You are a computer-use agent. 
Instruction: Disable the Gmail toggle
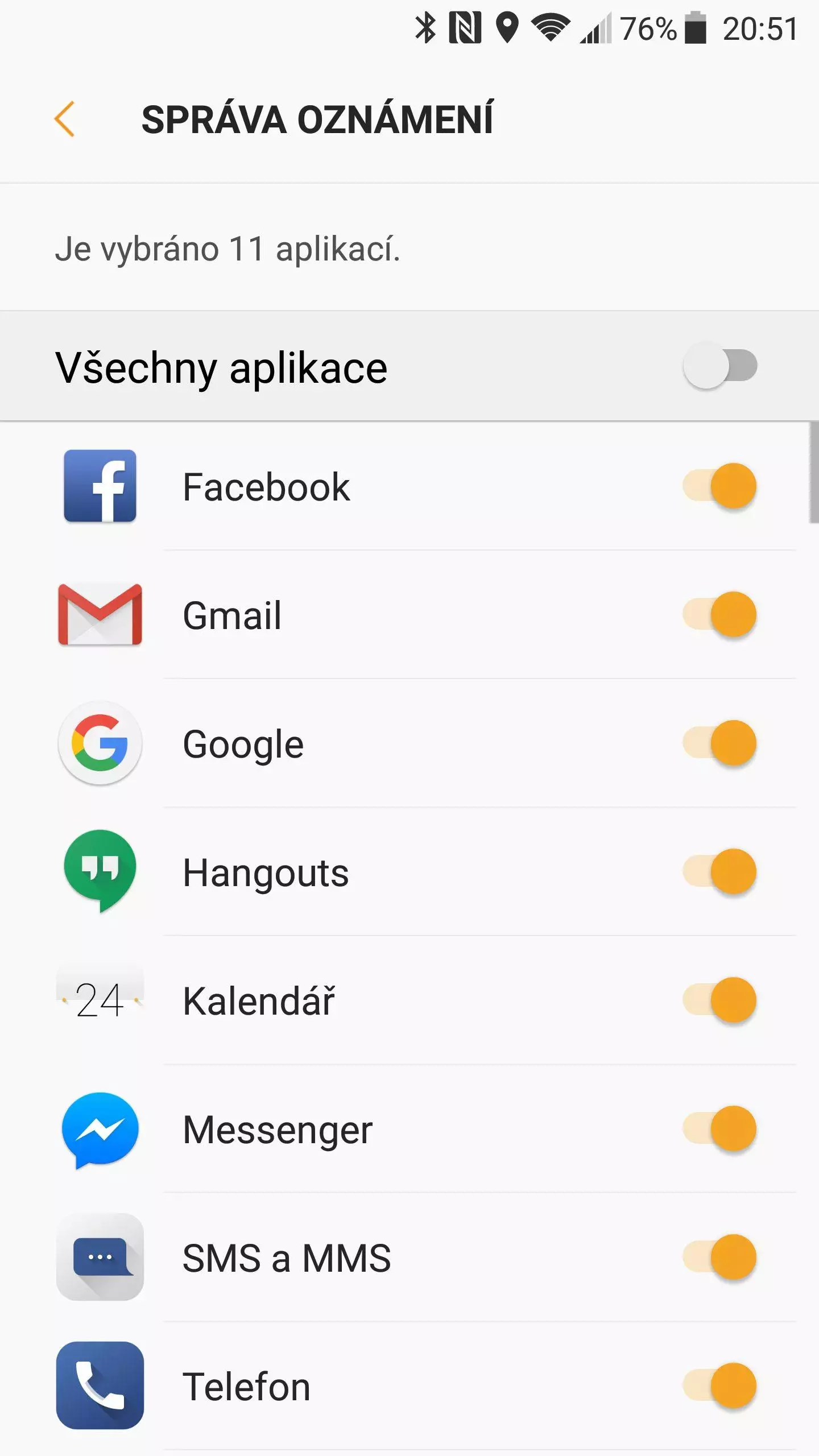pos(720,615)
